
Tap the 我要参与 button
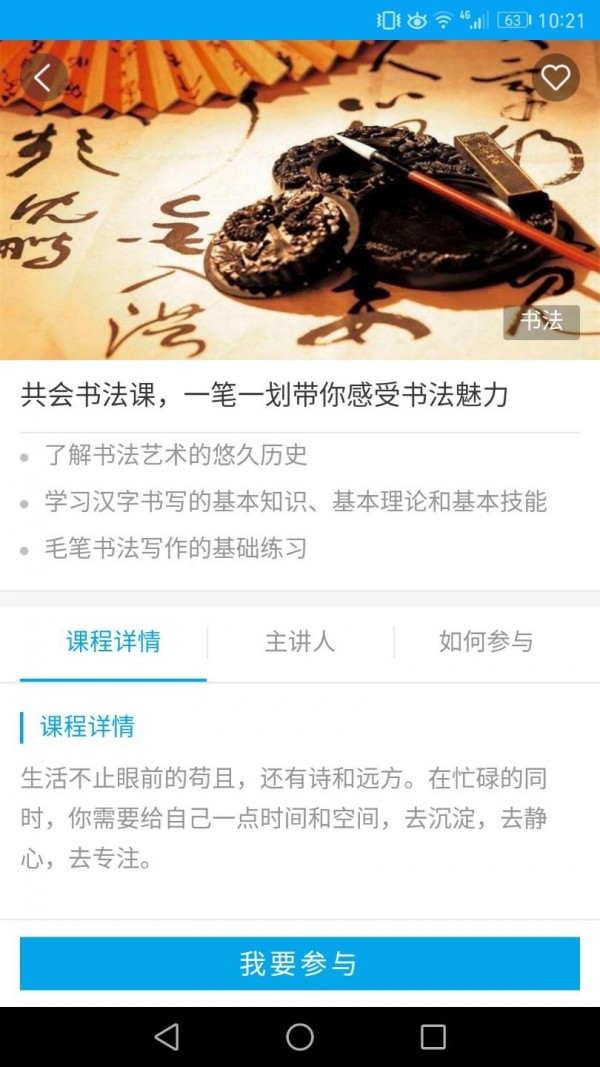click(300, 964)
